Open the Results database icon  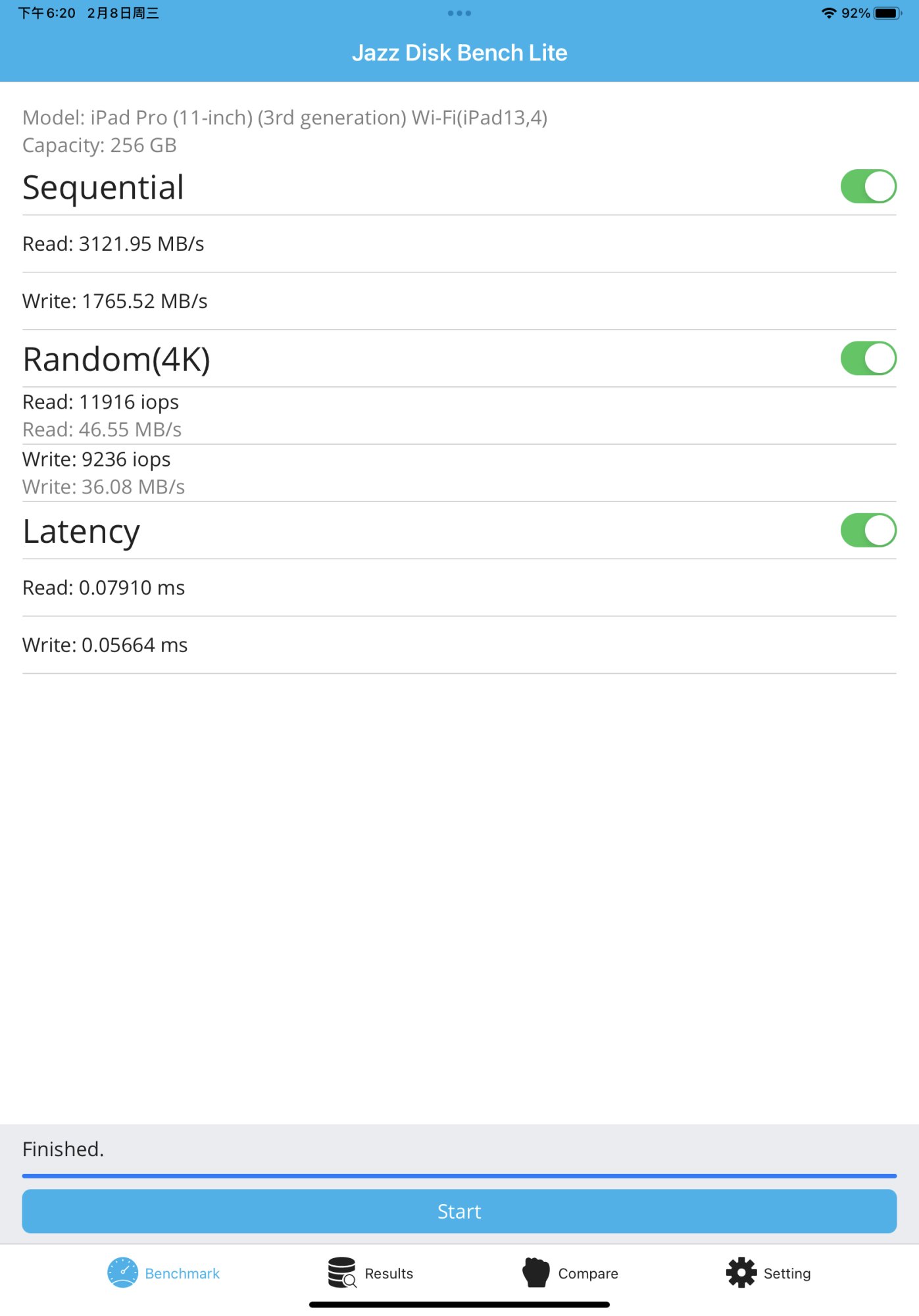click(341, 1273)
